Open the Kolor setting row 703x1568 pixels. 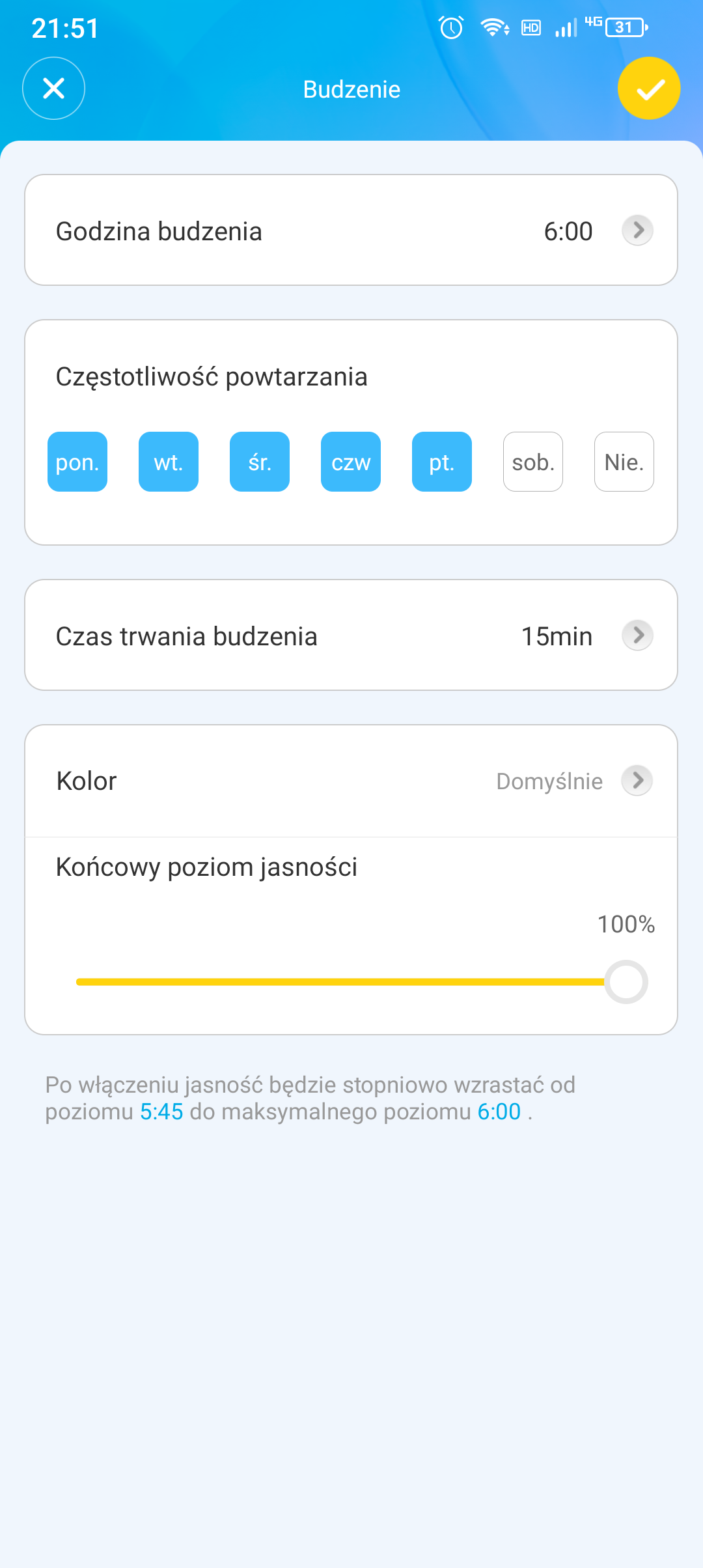tap(351, 781)
